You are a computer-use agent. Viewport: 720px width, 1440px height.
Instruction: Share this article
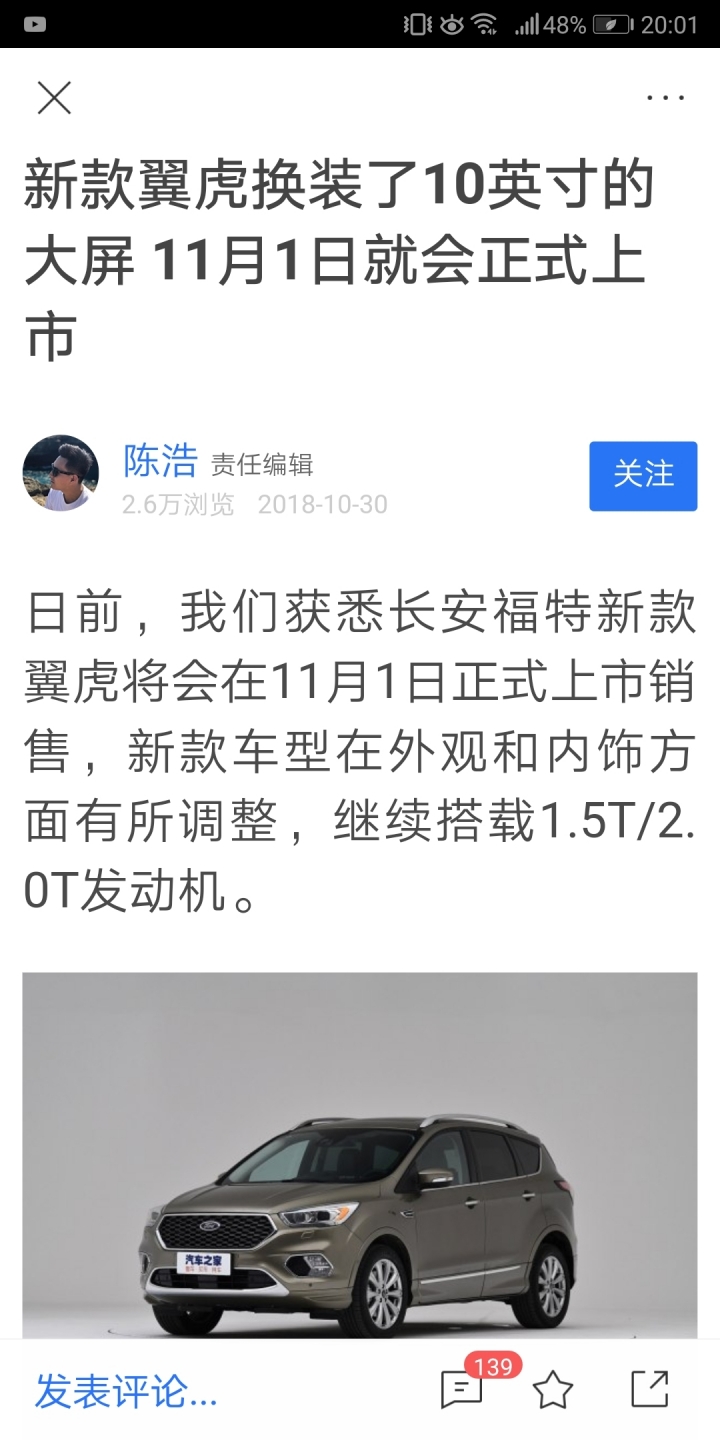tap(650, 1389)
